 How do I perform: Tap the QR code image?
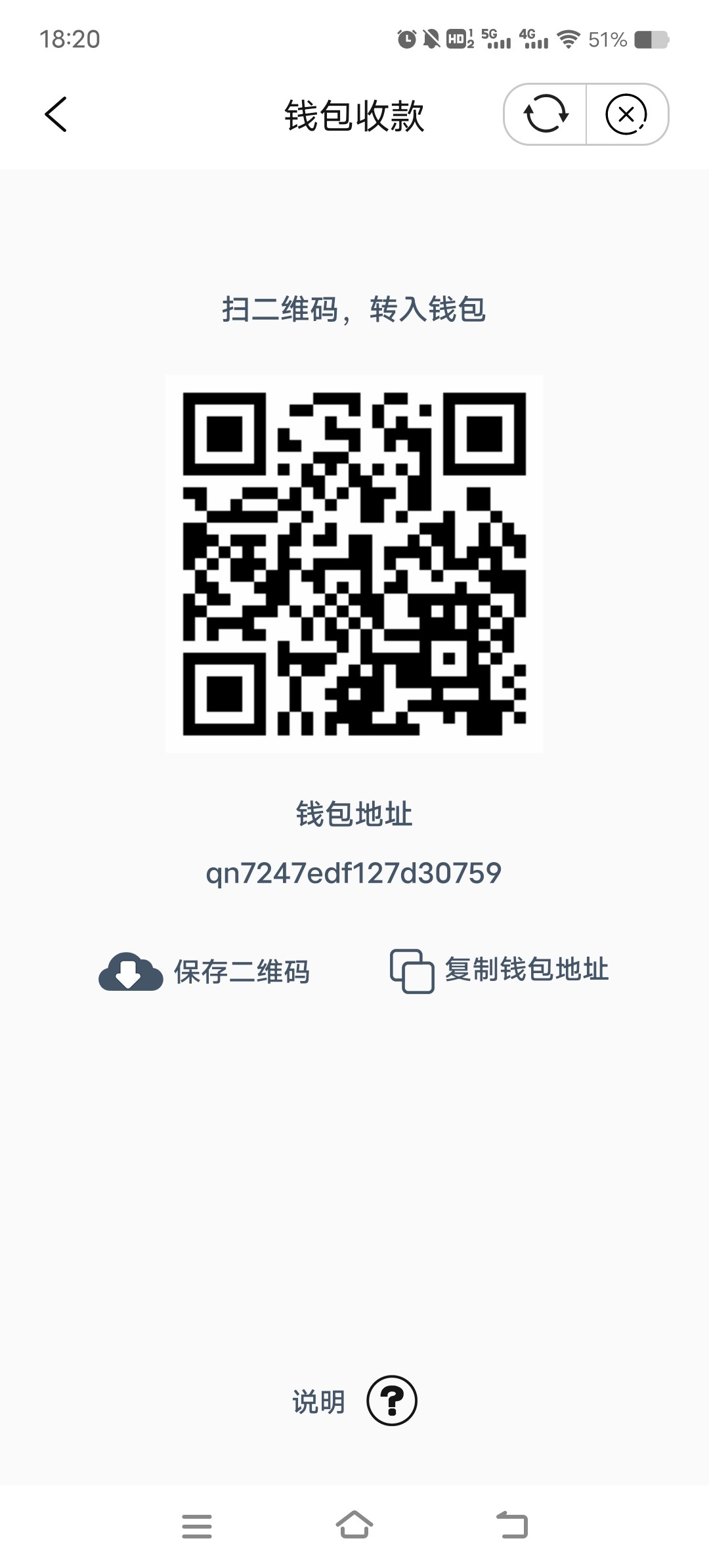(x=354, y=565)
